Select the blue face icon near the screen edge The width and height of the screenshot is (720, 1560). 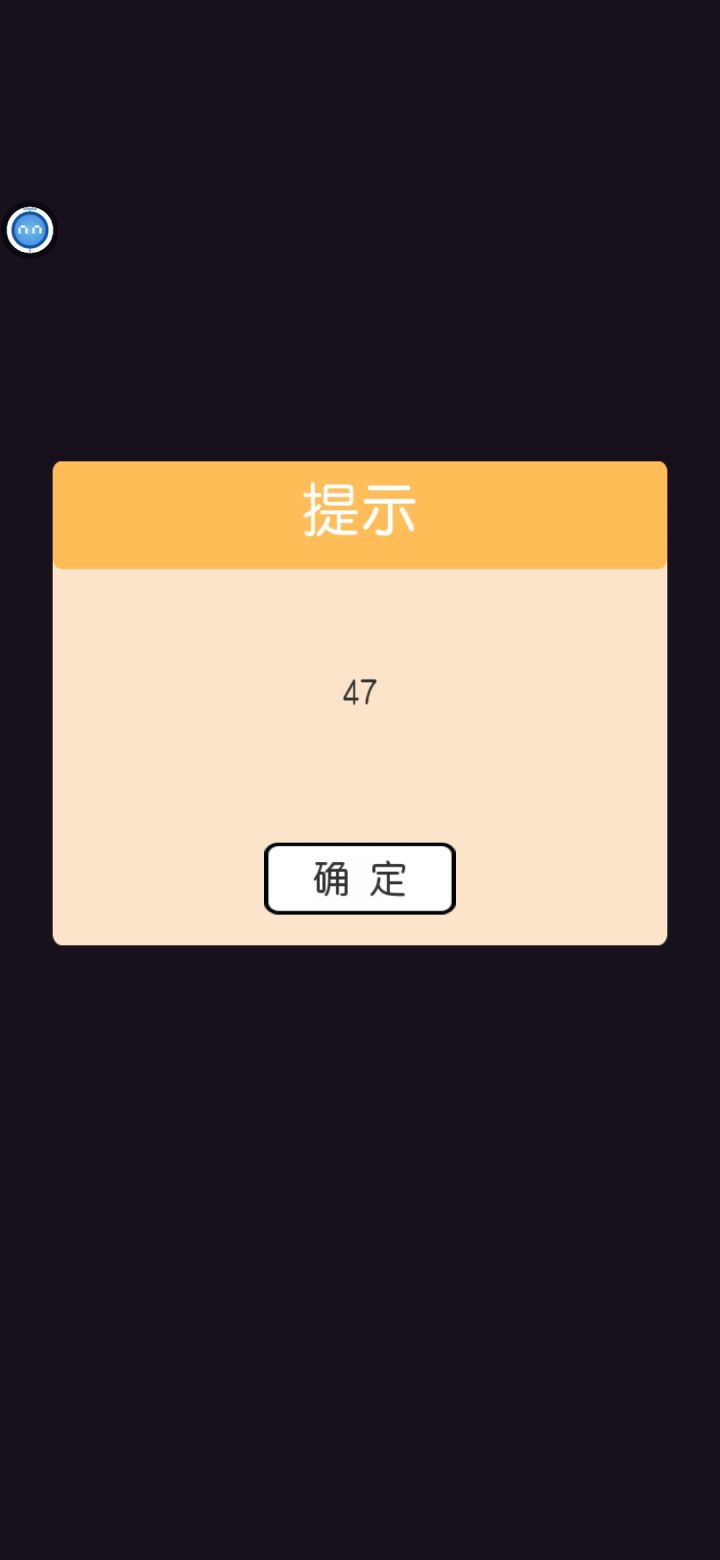30,229
